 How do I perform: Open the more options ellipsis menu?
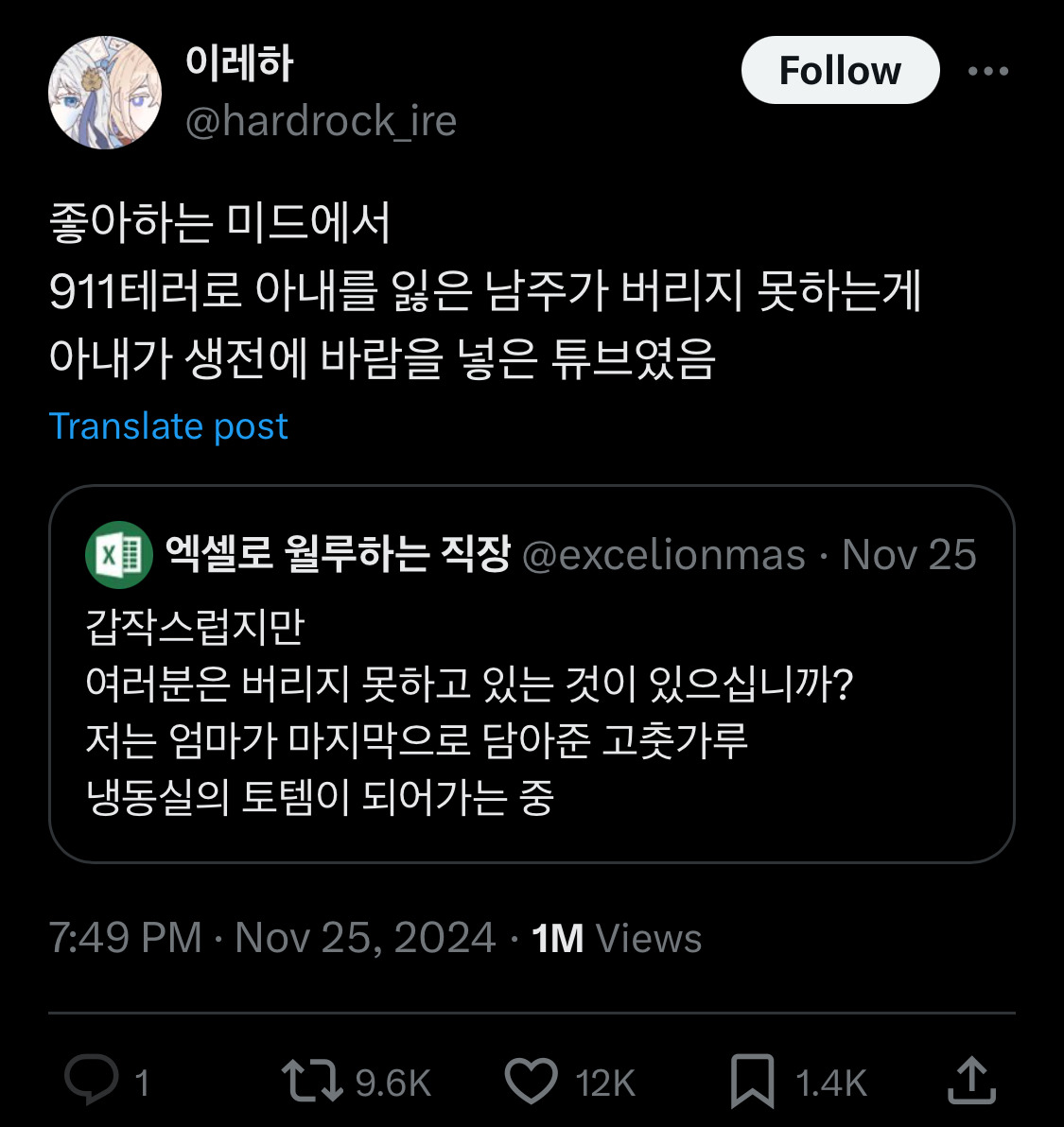coord(988,69)
